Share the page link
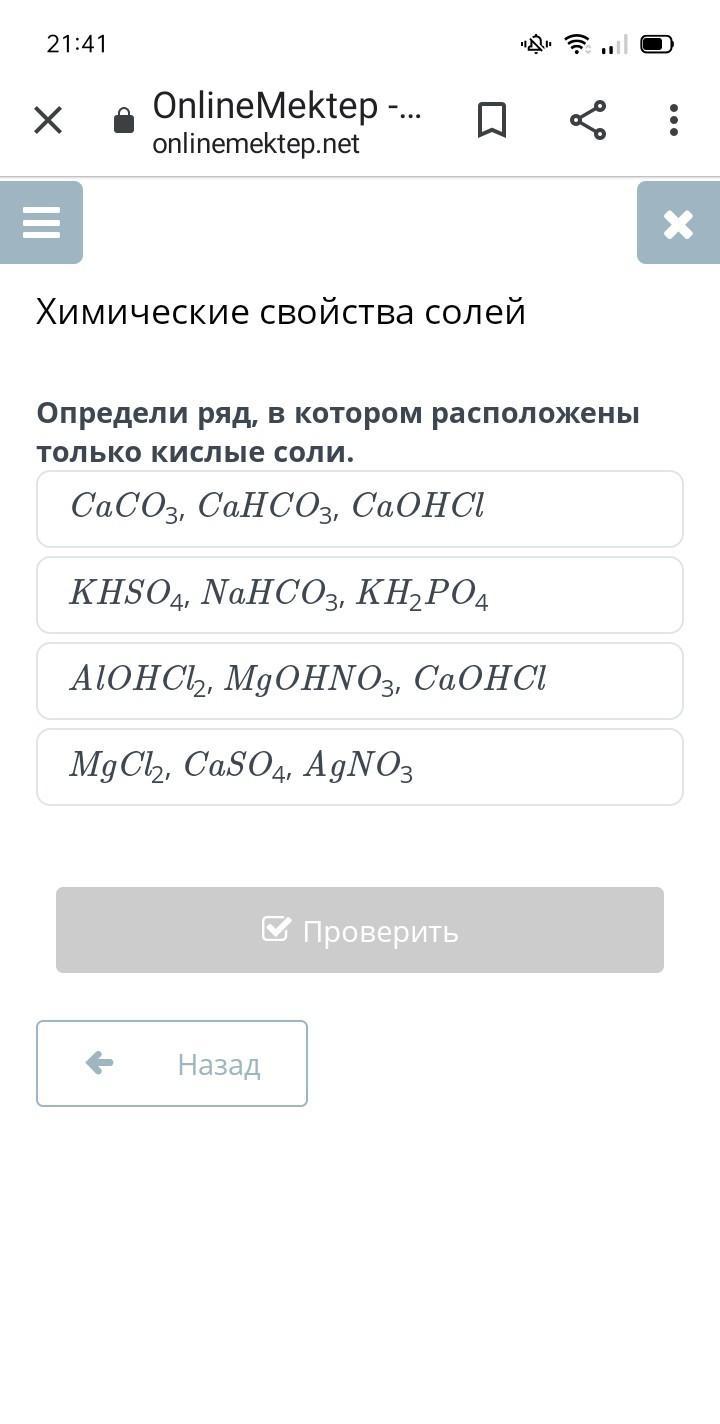Screen dimensions: 720x1424 pyautogui.click(x=588, y=120)
